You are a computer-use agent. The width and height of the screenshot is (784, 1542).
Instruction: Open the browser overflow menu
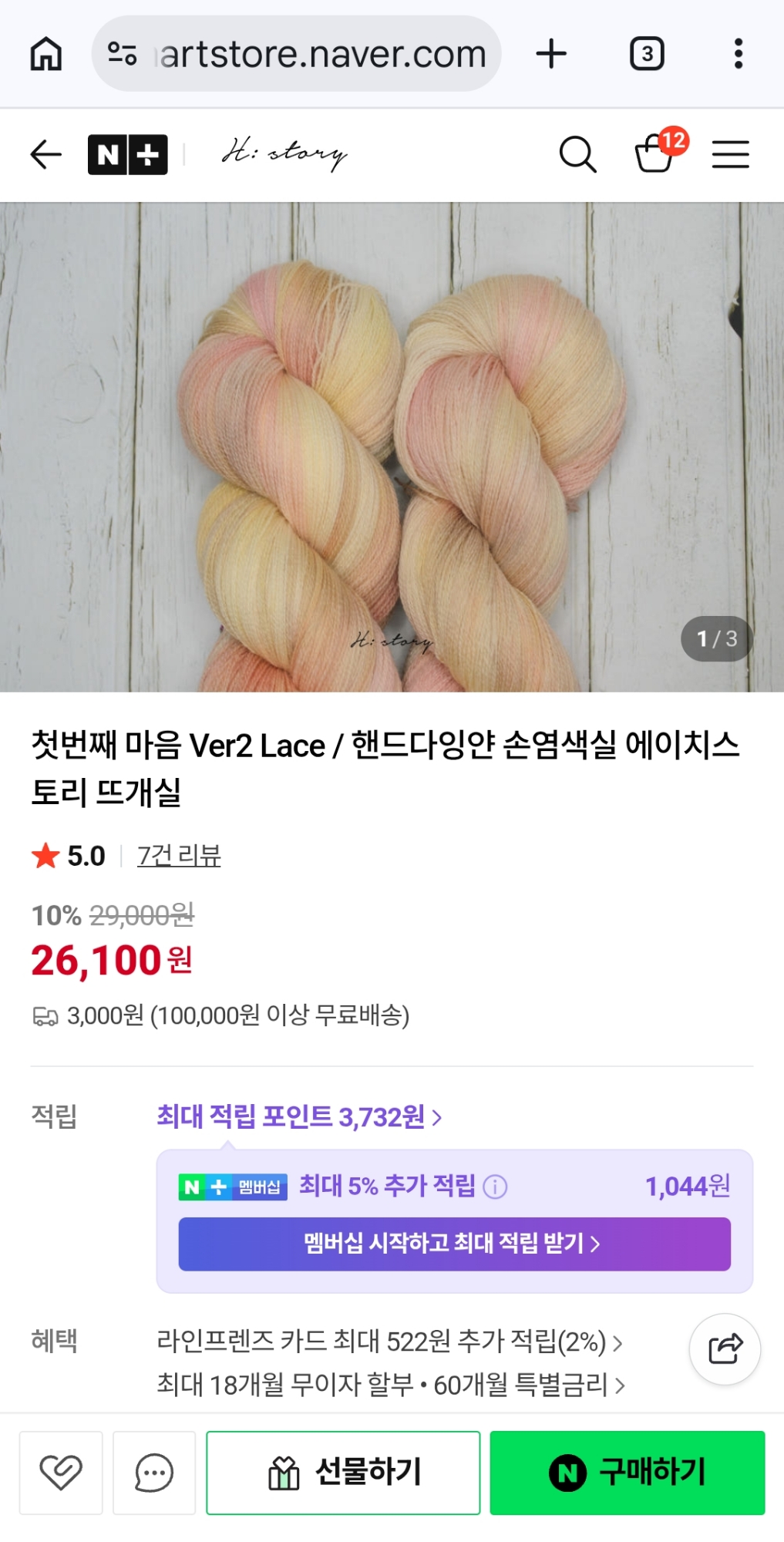(x=738, y=54)
